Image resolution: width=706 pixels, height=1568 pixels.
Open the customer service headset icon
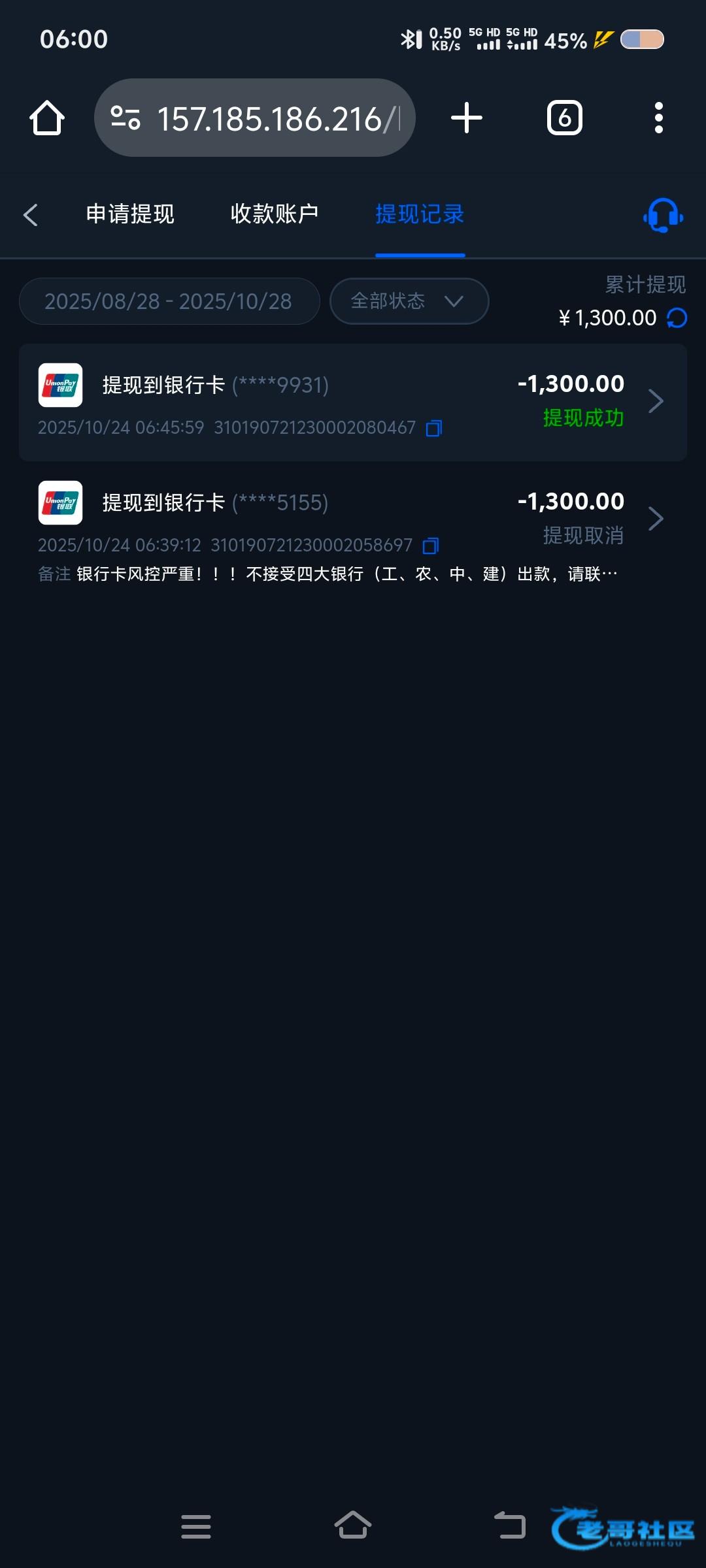point(663,215)
